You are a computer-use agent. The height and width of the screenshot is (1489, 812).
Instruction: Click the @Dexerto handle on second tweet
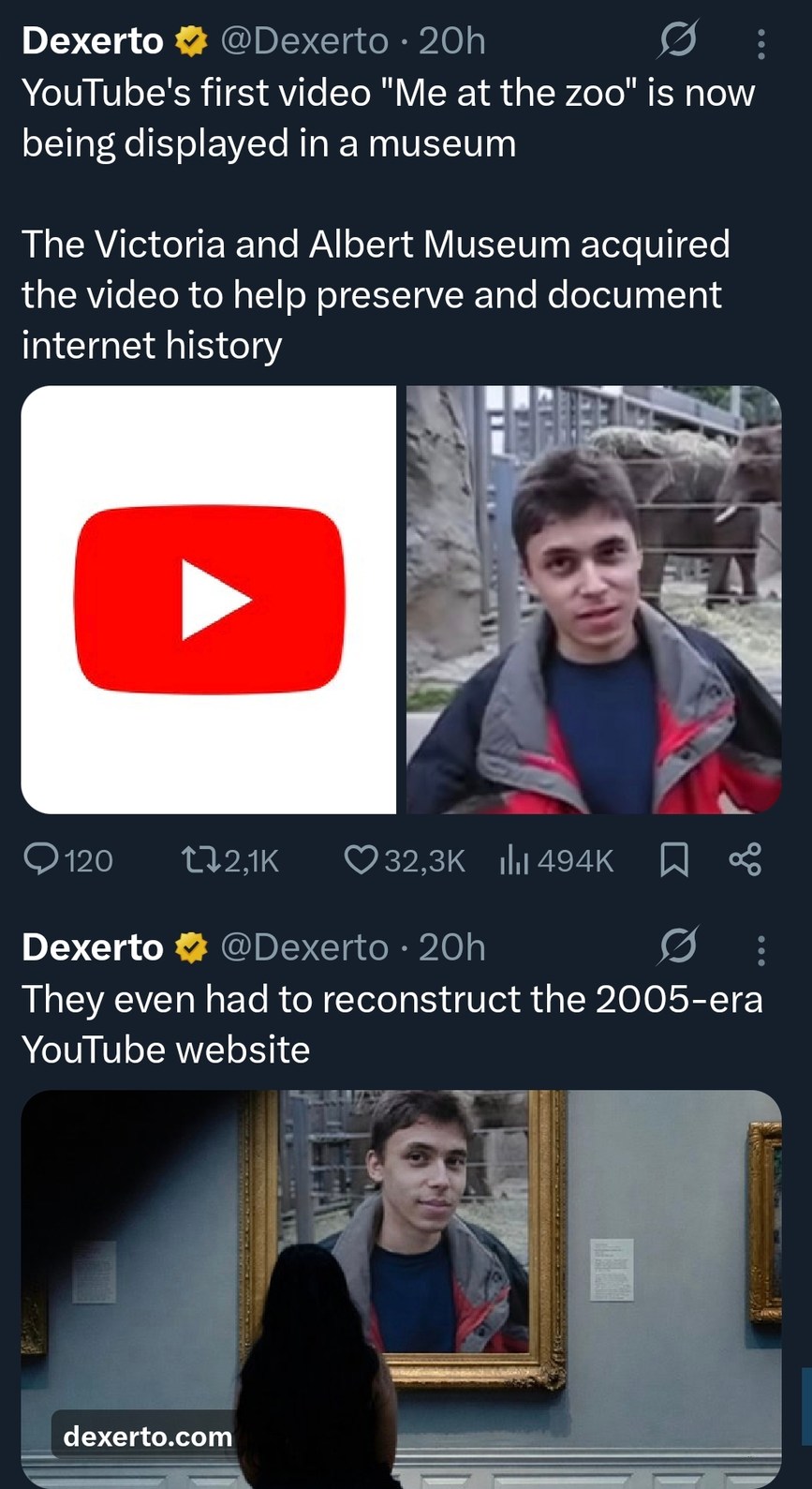coord(307,946)
